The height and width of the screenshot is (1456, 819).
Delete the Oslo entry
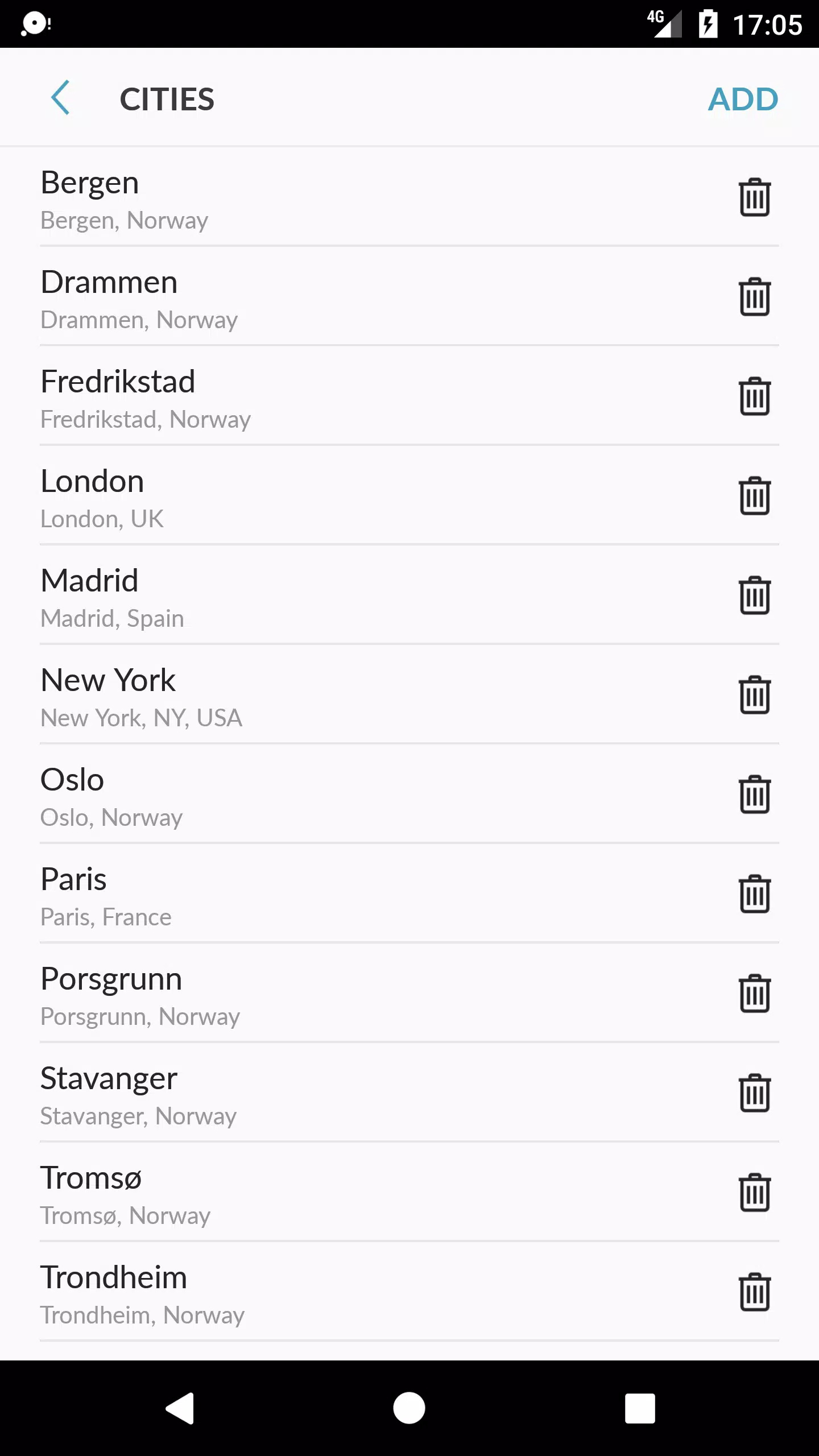click(x=755, y=795)
